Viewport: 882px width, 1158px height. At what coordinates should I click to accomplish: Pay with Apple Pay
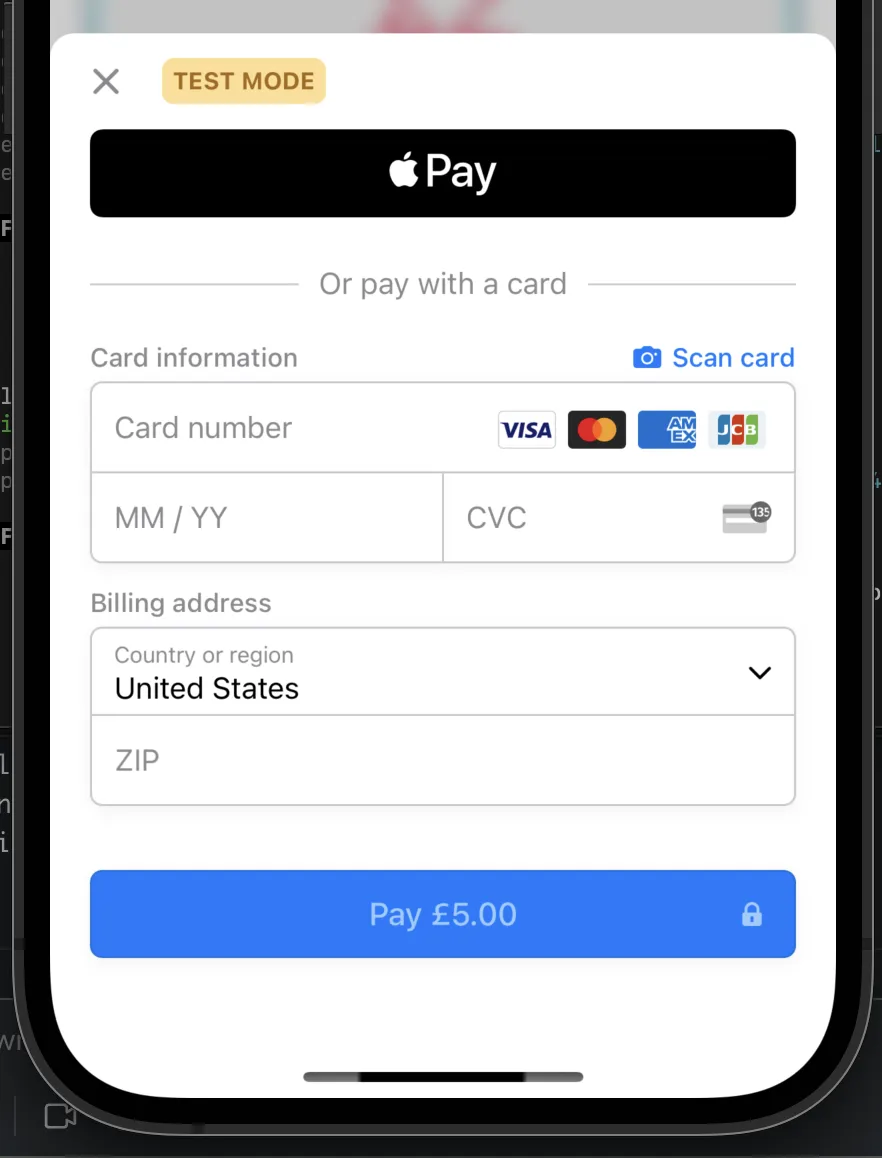click(442, 173)
